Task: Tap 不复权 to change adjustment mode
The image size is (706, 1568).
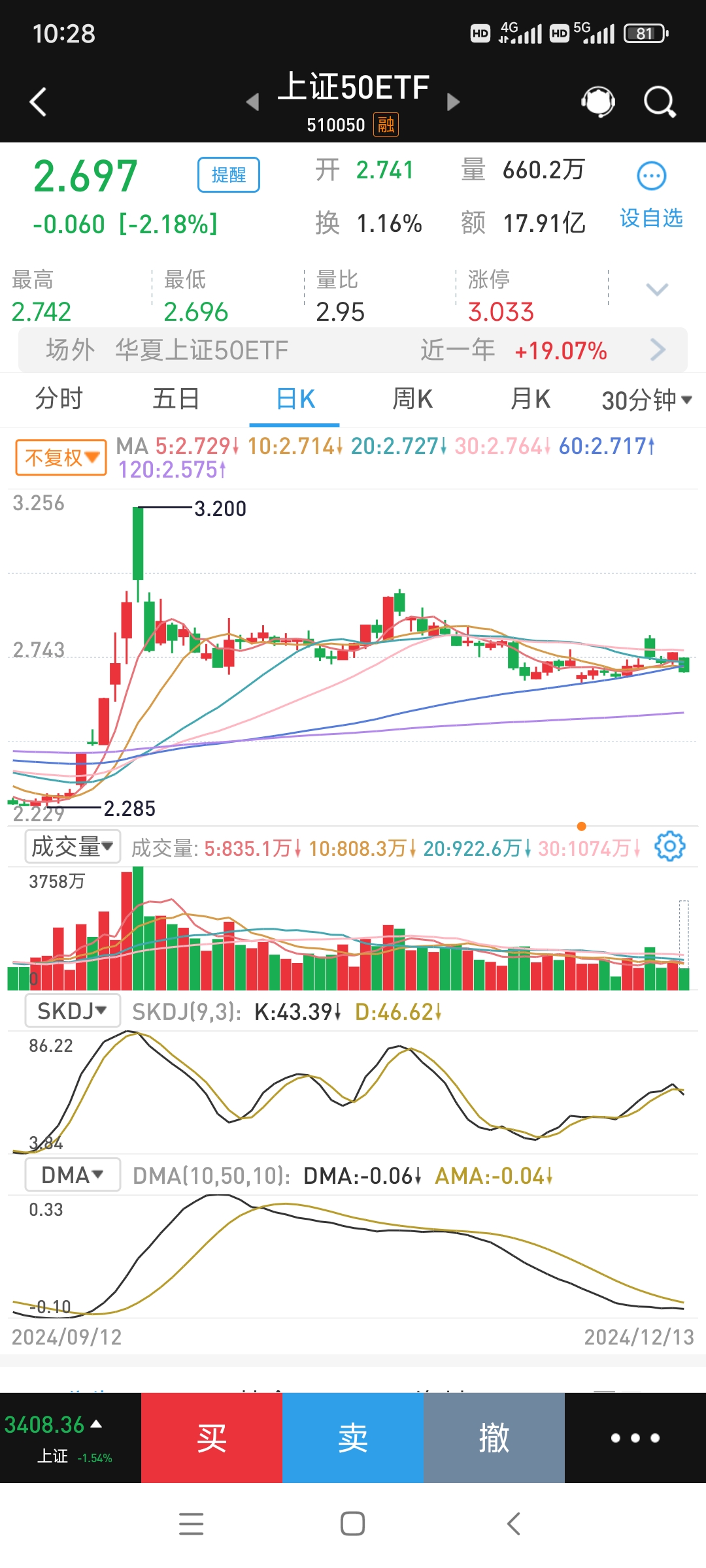Action: pos(59,457)
